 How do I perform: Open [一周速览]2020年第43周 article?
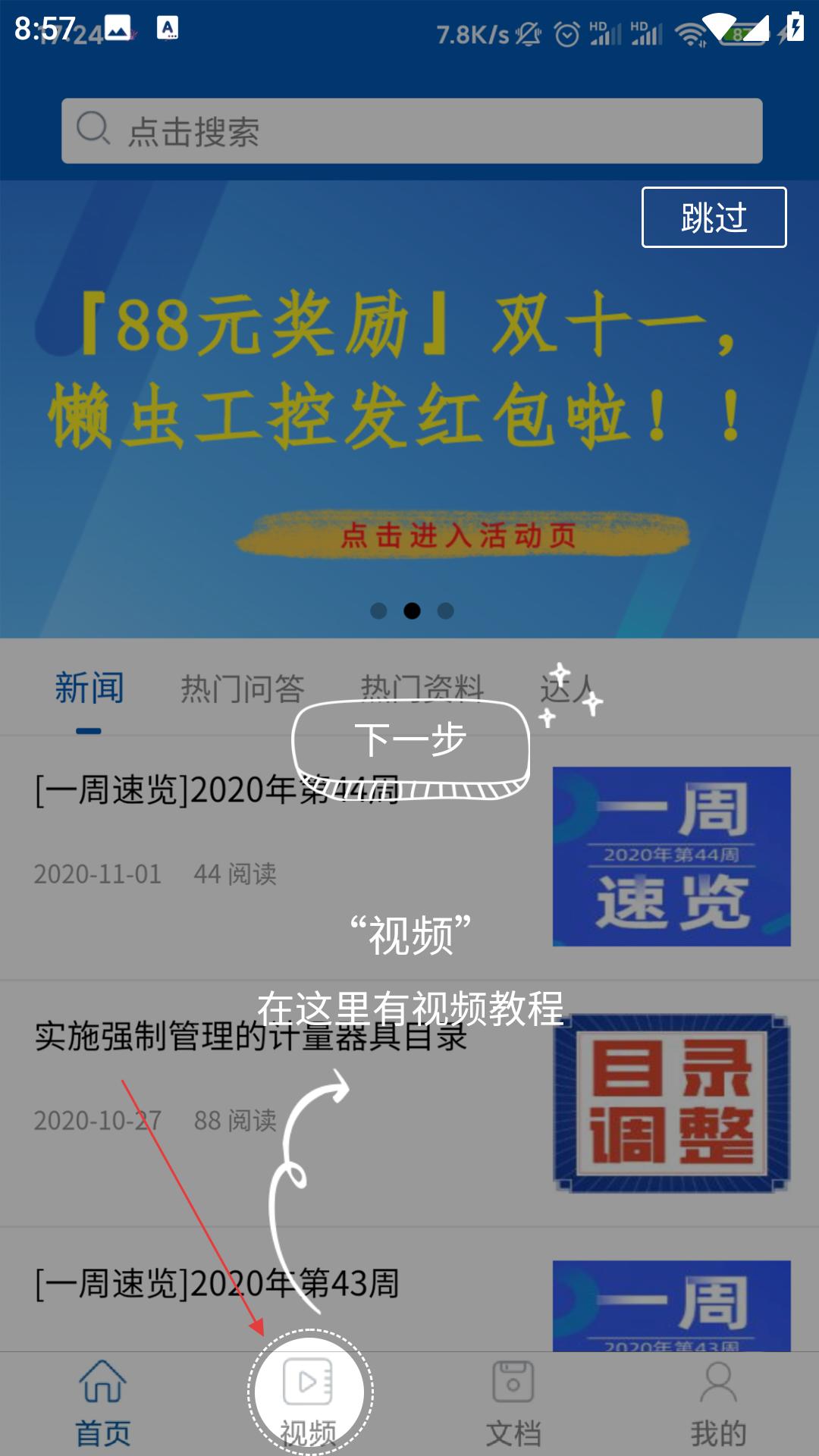(409, 1289)
